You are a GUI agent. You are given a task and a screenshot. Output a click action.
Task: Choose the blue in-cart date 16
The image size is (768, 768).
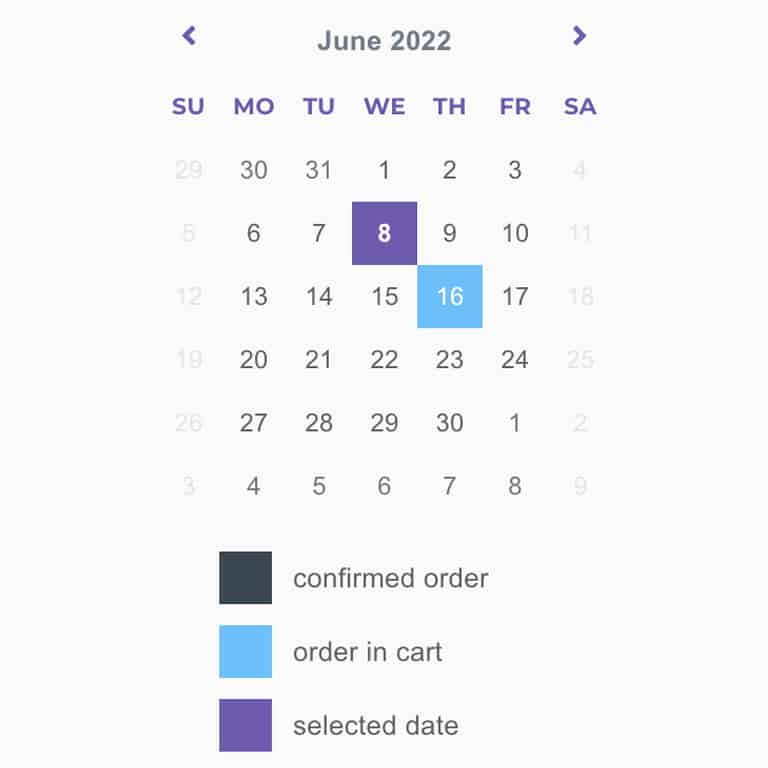coord(450,297)
